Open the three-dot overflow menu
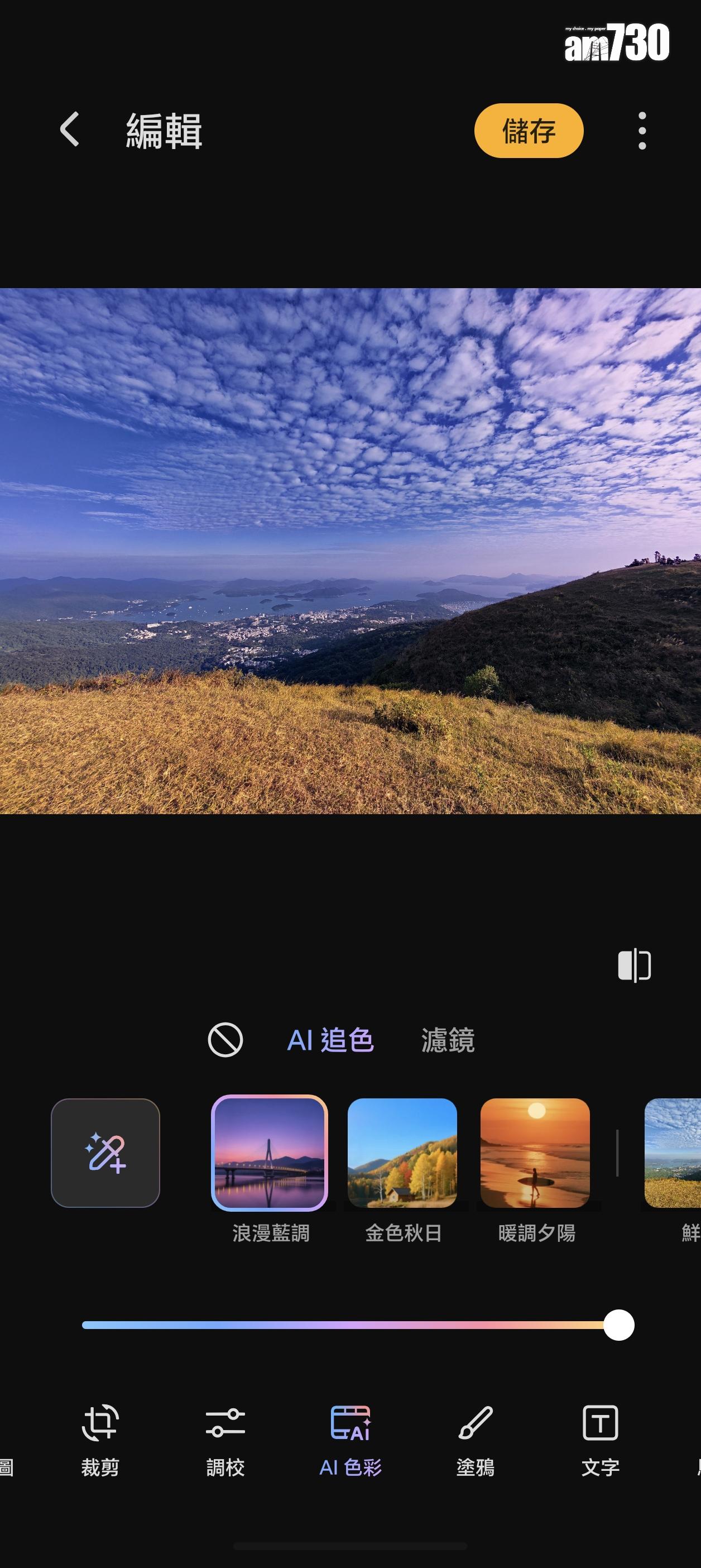 tap(642, 131)
